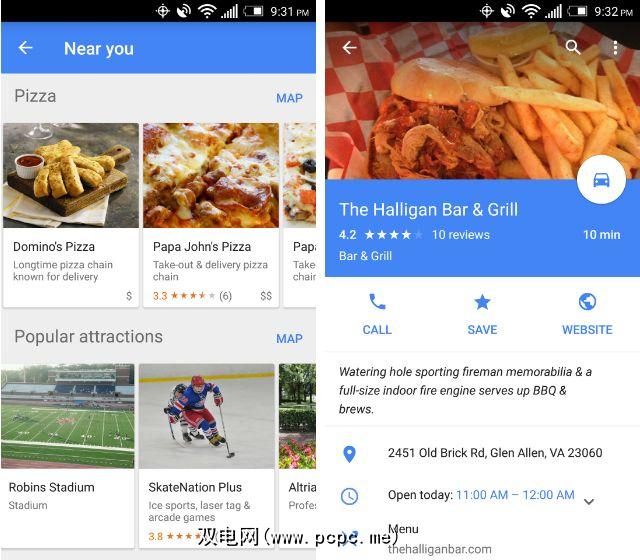The image size is (640, 560).
Task: Open the address 2451 Old Brick Rd
Action: pyautogui.click(x=494, y=453)
